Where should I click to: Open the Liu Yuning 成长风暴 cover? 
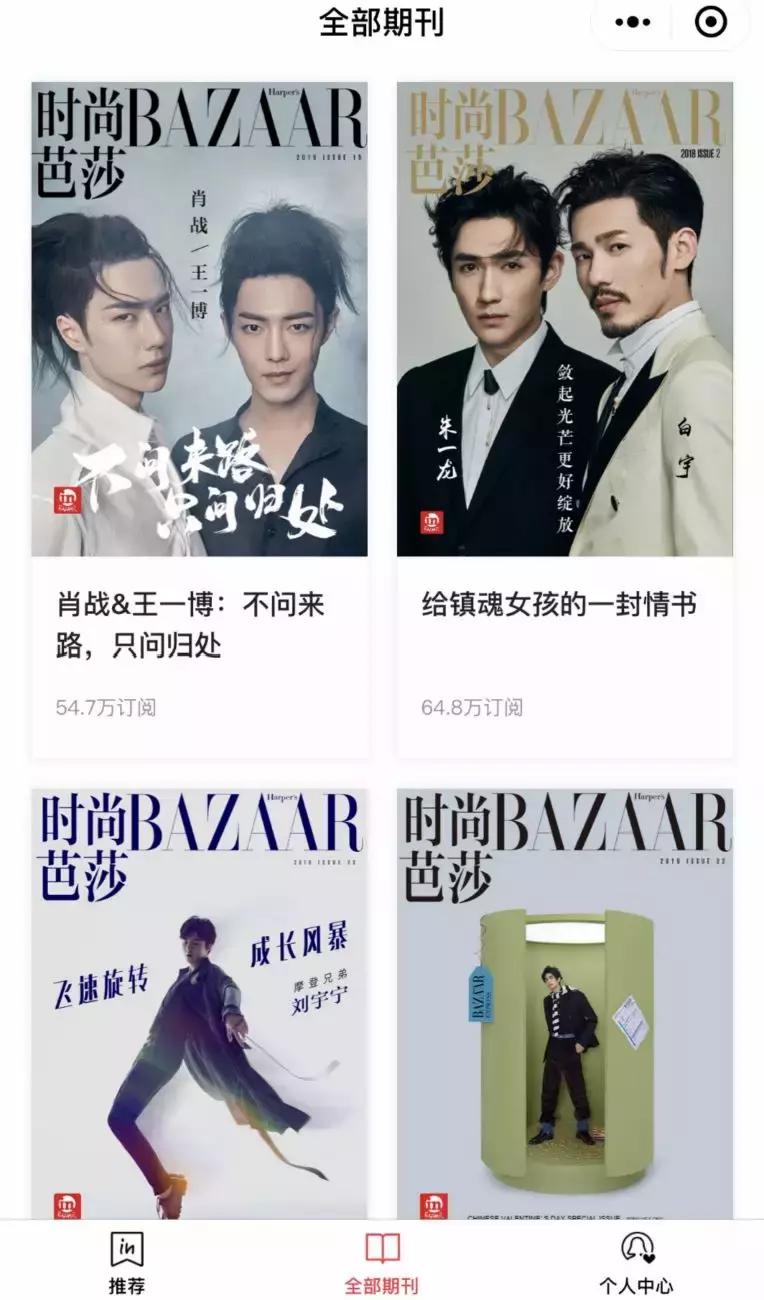pos(200,1000)
